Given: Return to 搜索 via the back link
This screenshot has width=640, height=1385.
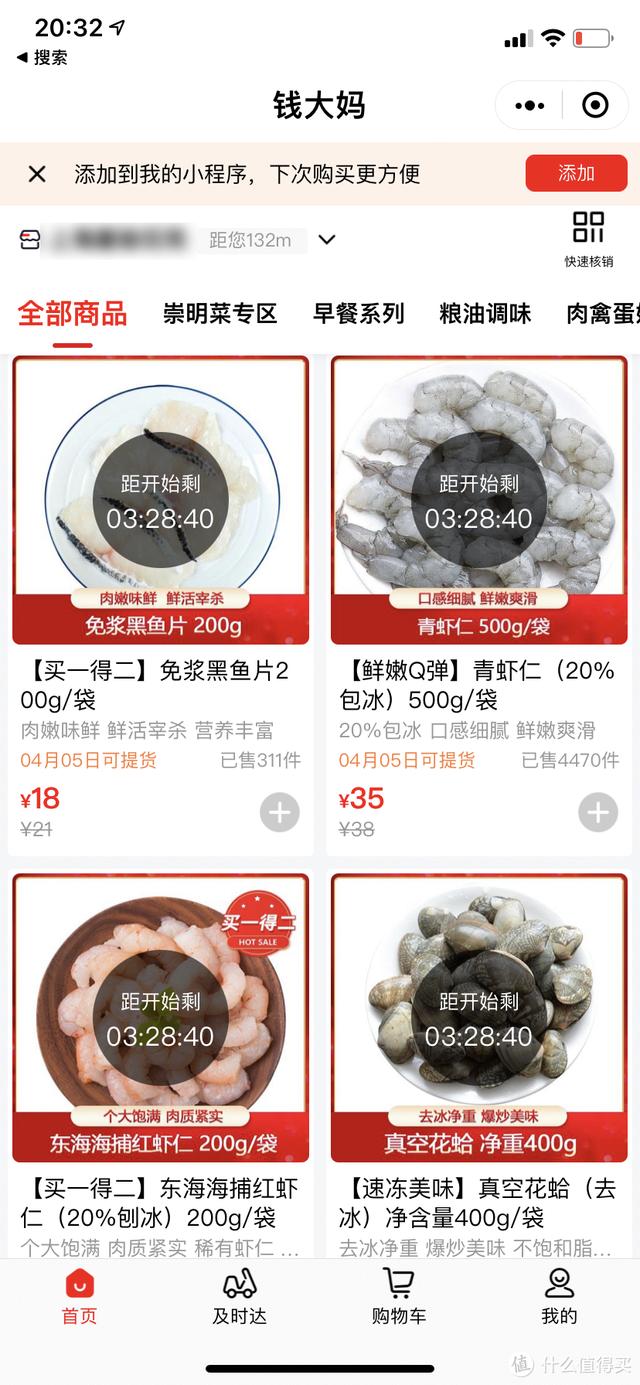Looking at the screenshot, I should point(42,58).
